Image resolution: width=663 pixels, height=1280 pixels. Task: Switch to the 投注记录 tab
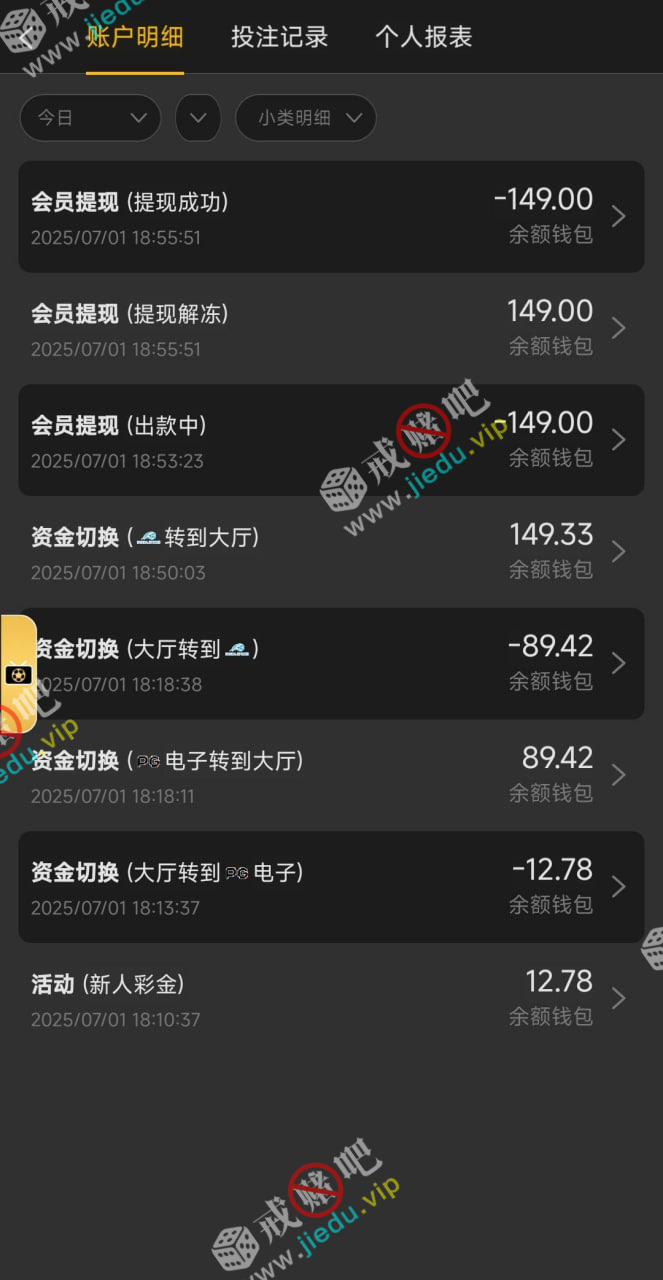tap(279, 38)
